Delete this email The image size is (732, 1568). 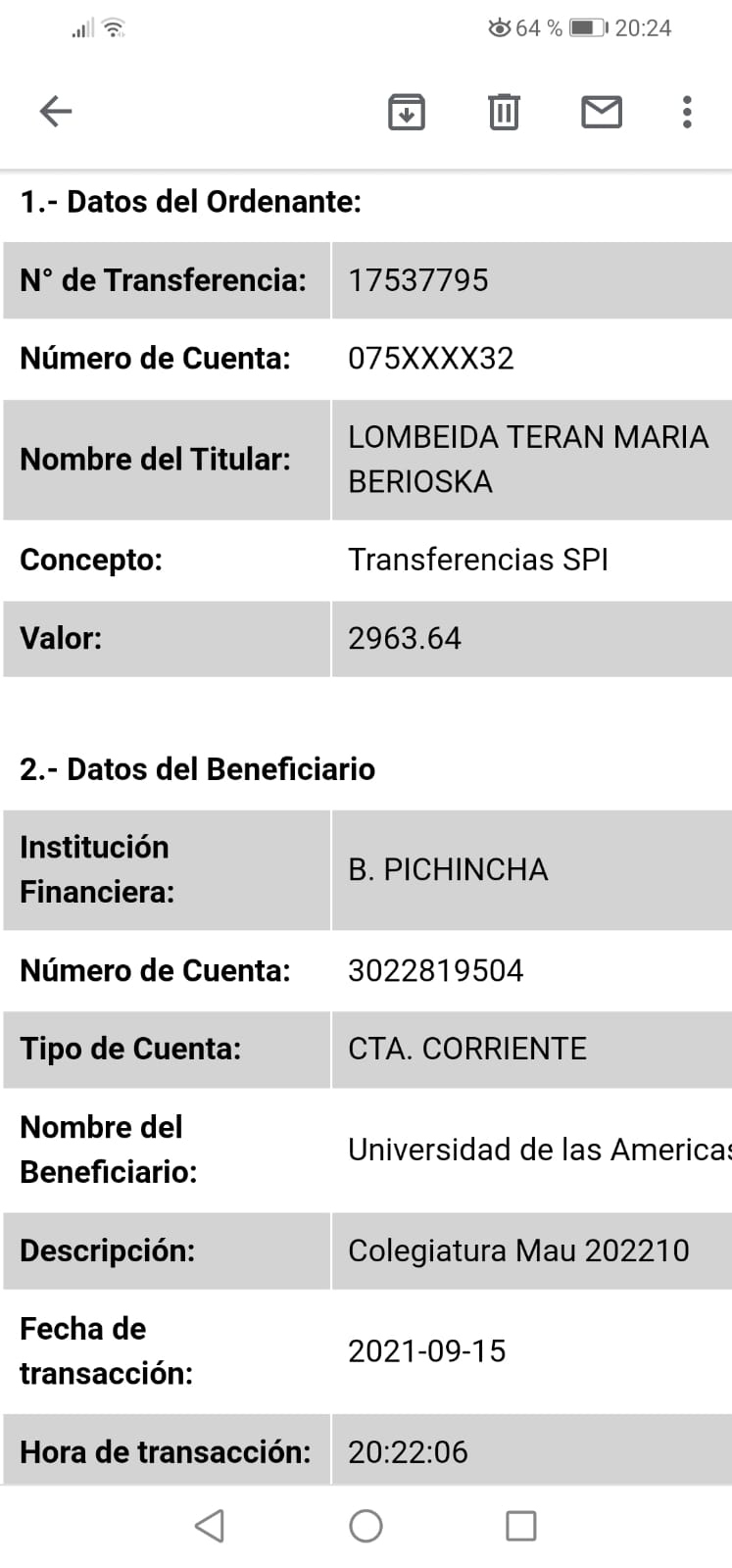click(x=504, y=112)
